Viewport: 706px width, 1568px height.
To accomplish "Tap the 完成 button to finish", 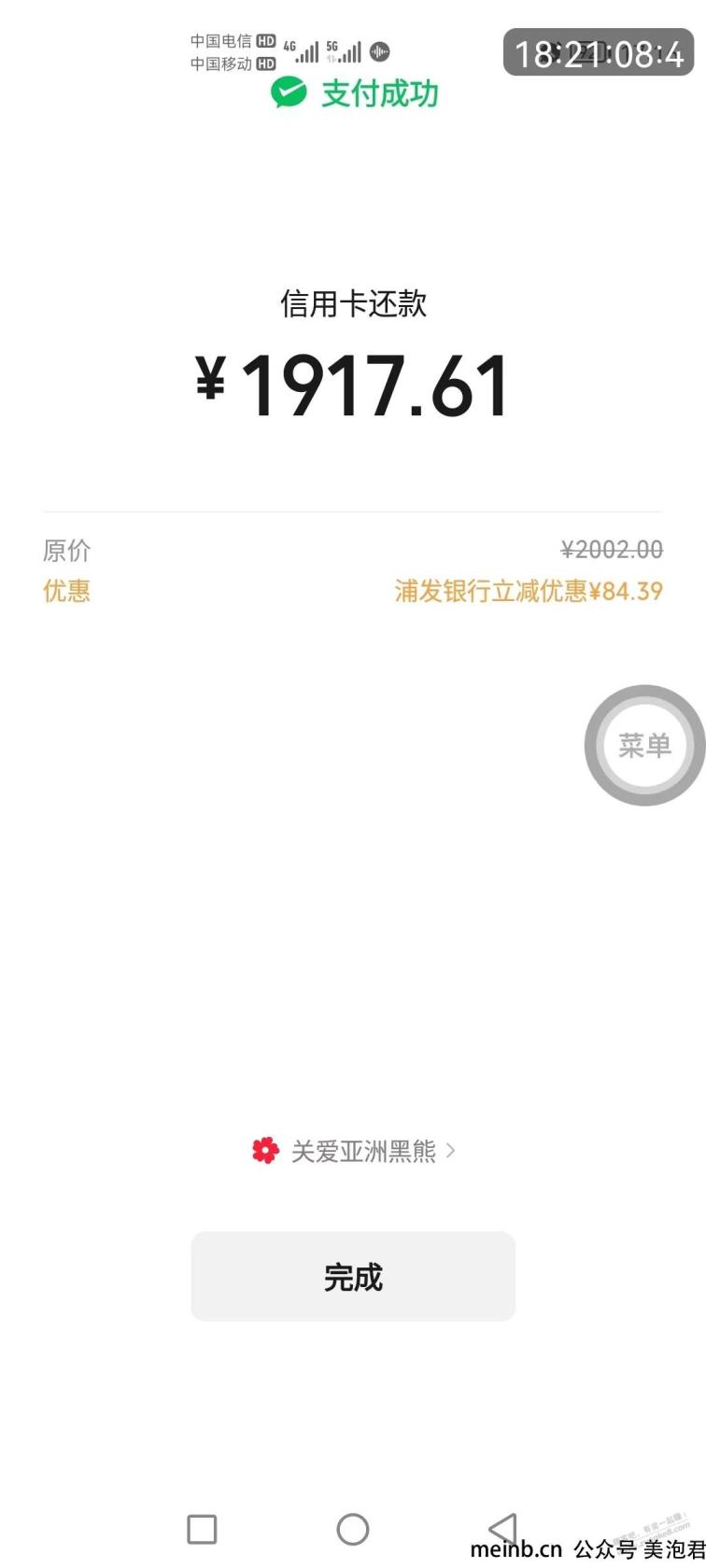I will click(353, 1277).
